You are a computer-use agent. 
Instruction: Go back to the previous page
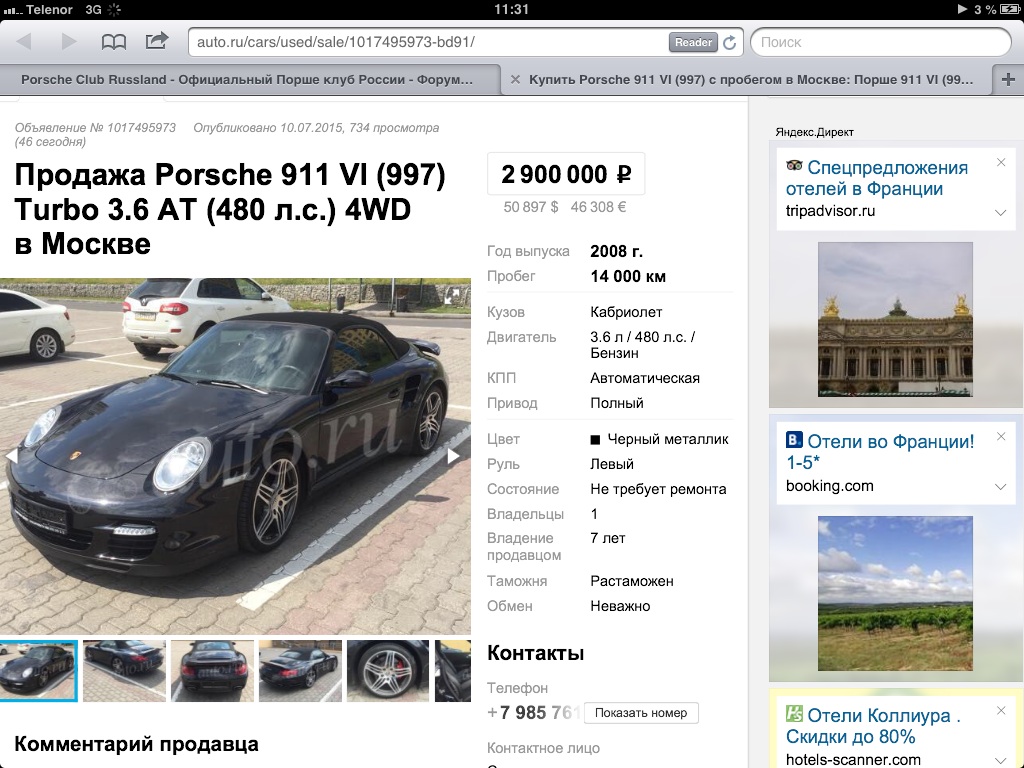coord(24,42)
